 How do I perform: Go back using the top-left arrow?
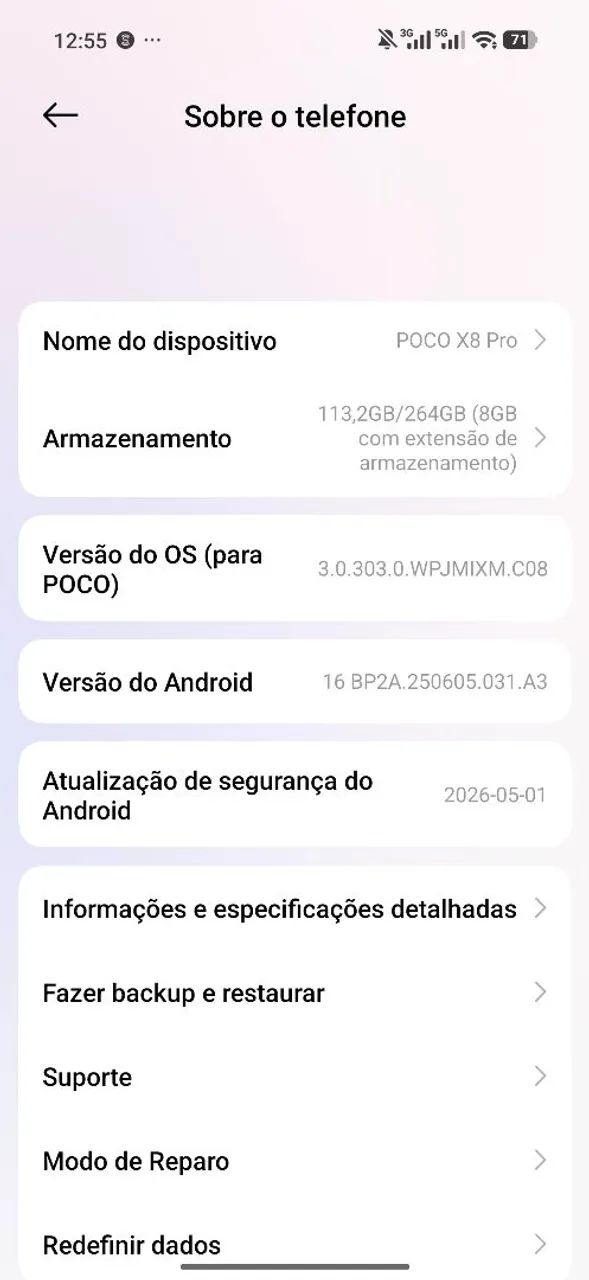[60, 115]
